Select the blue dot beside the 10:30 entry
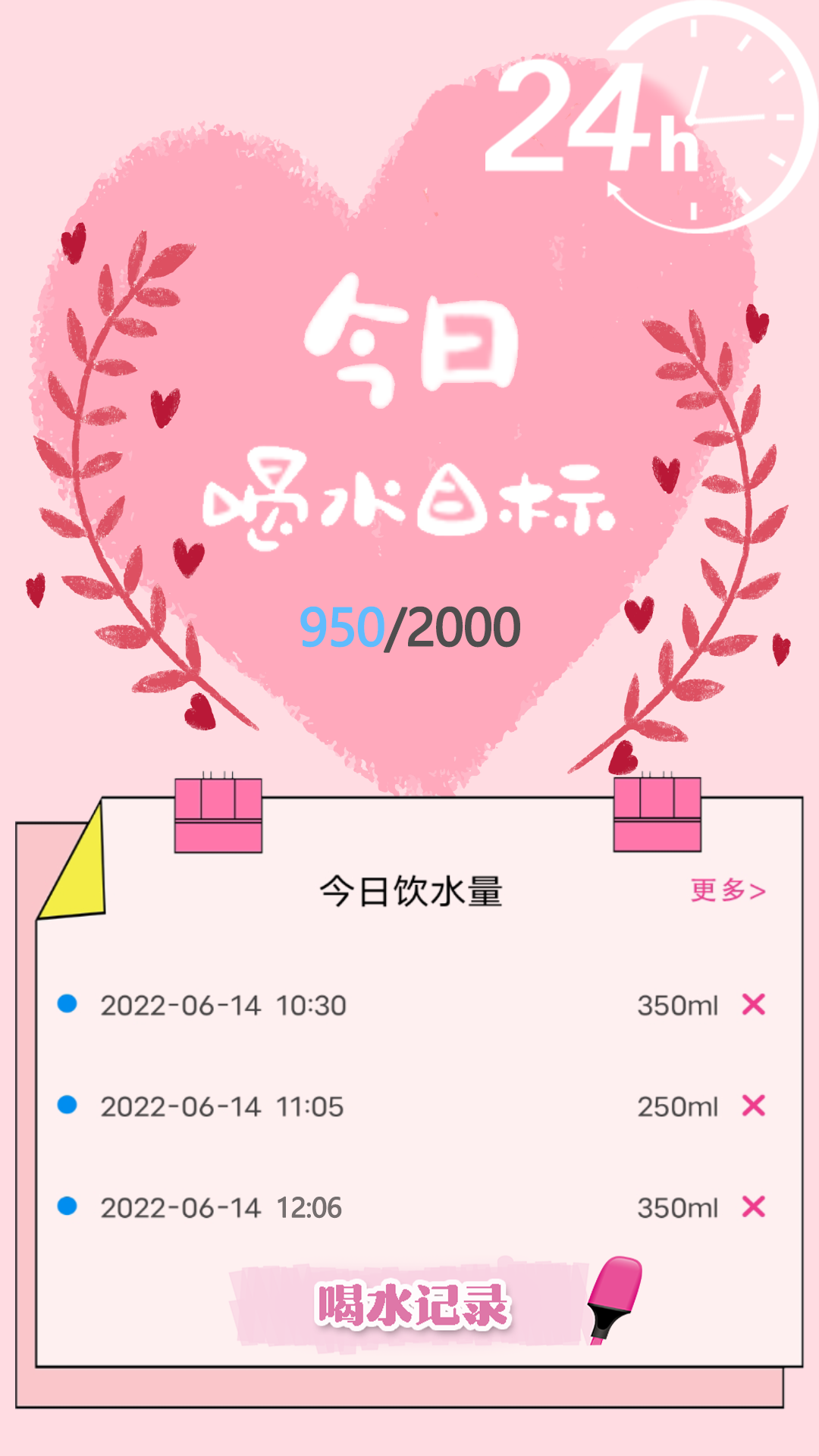The image size is (819, 1456). click(x=67, y=1003)
